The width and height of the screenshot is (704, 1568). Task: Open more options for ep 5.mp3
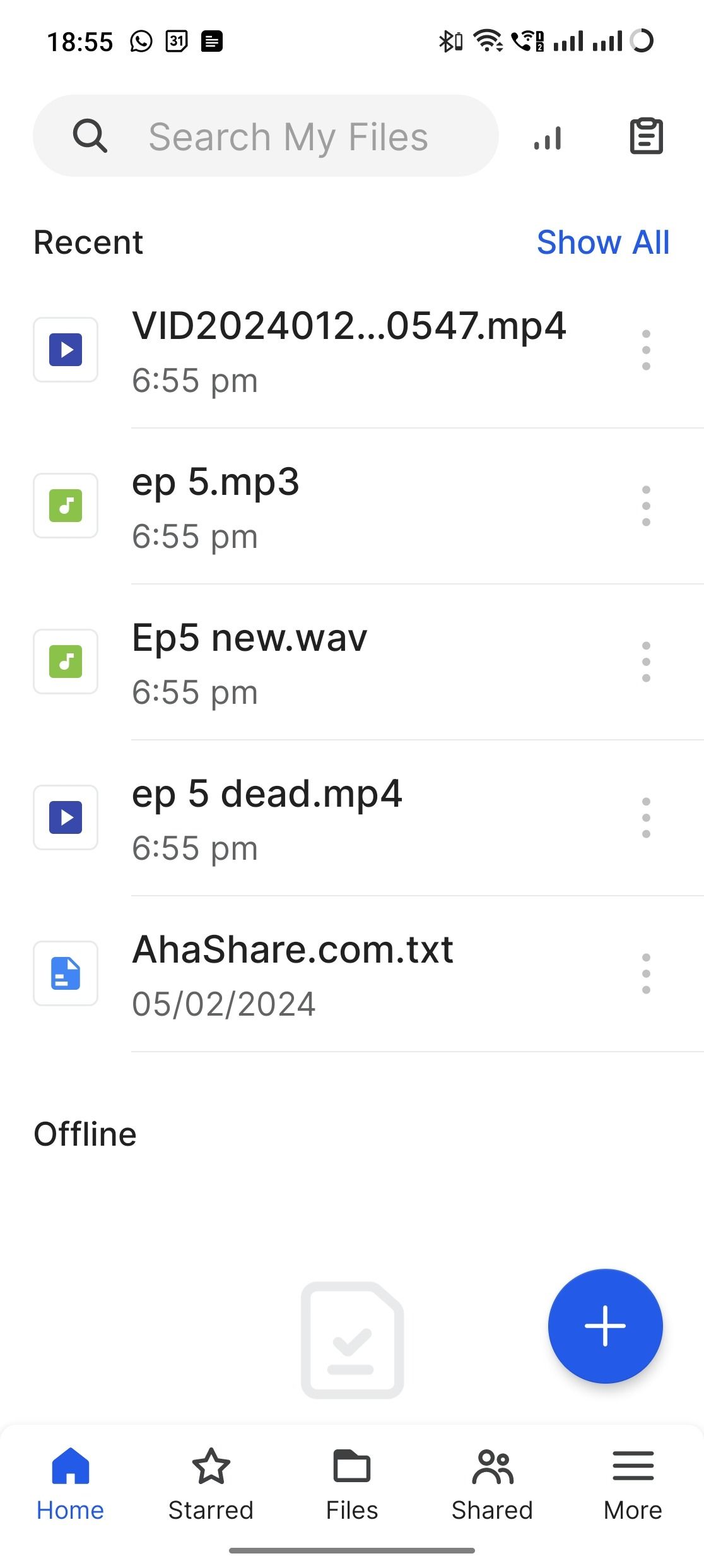645,506
